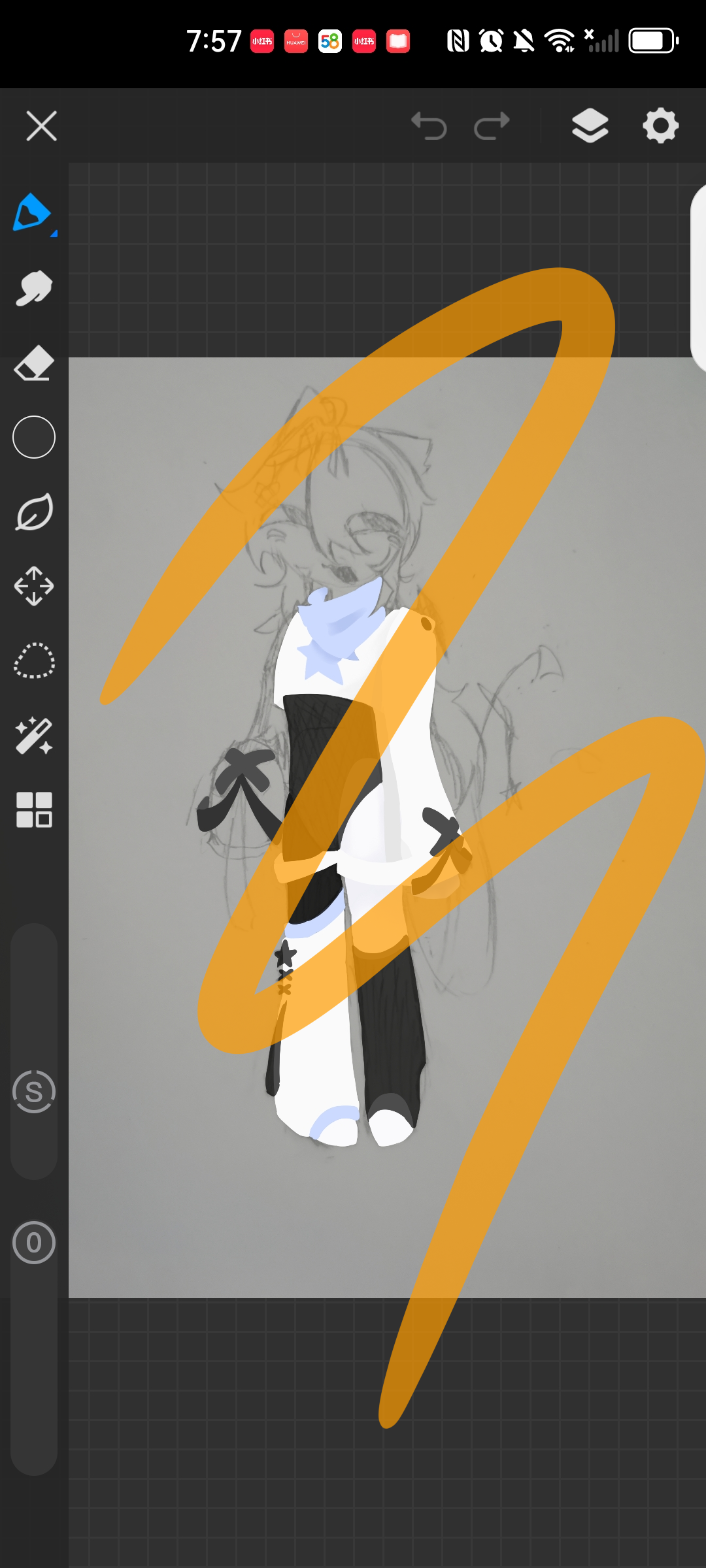The image size is (706, 1568).
Task: Switch to the eraser tool
Action: (34, 363)
